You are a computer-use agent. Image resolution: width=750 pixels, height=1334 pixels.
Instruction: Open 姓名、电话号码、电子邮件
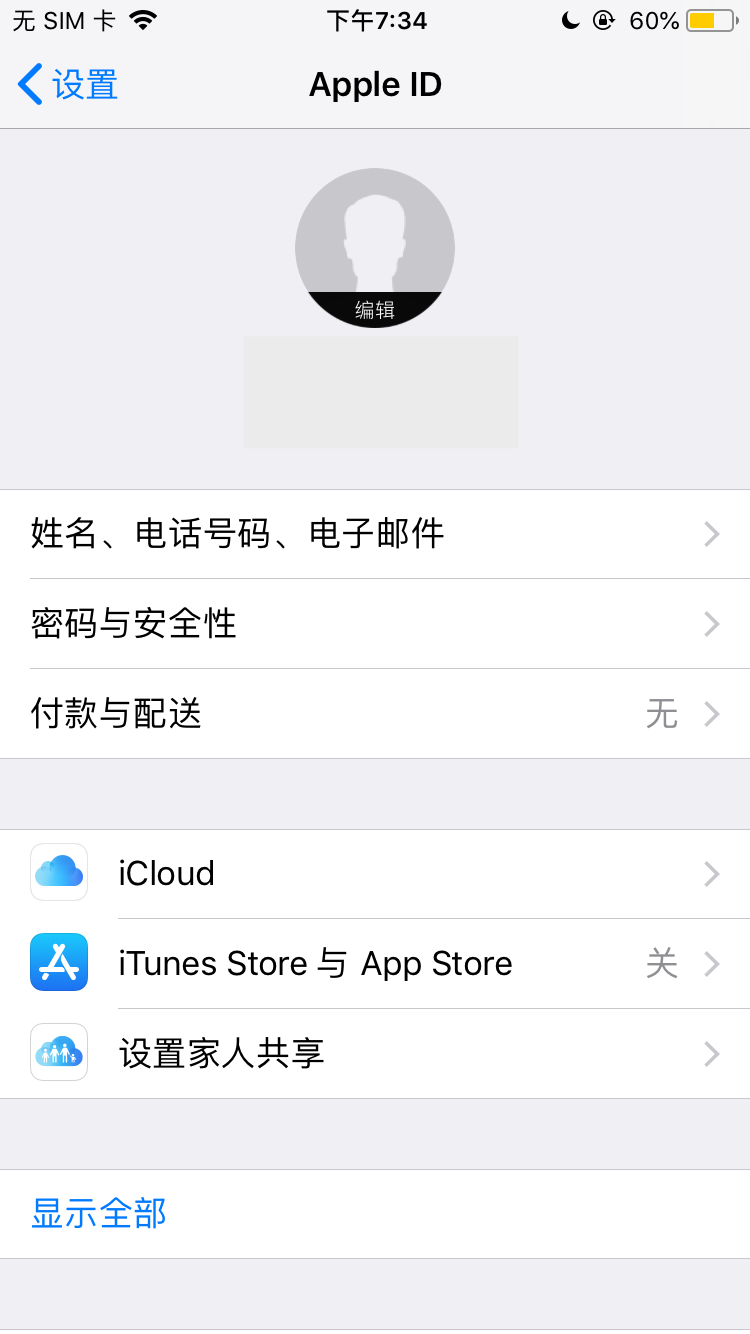click(x=375, y=534)
